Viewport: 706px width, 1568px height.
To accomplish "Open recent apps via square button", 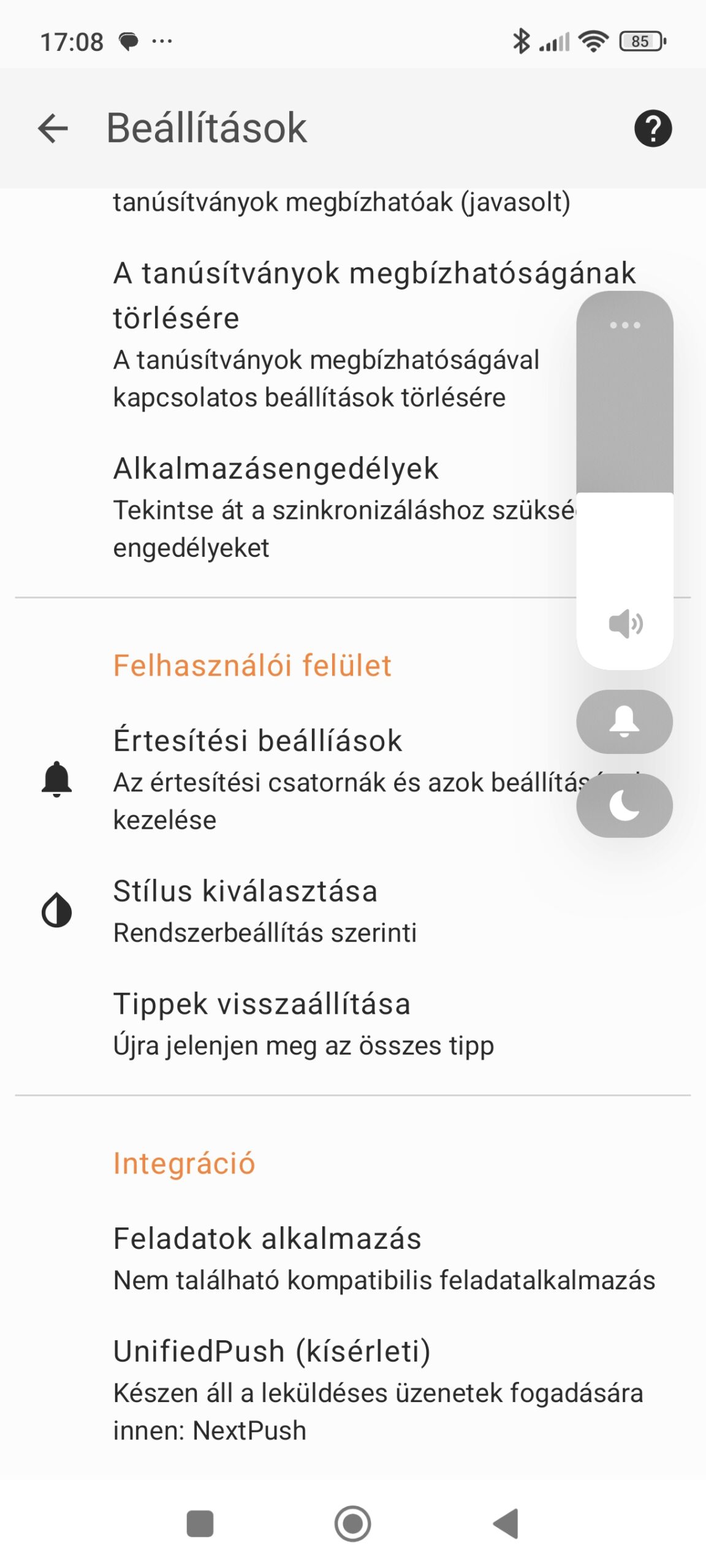I will (x=200, y=1523).
